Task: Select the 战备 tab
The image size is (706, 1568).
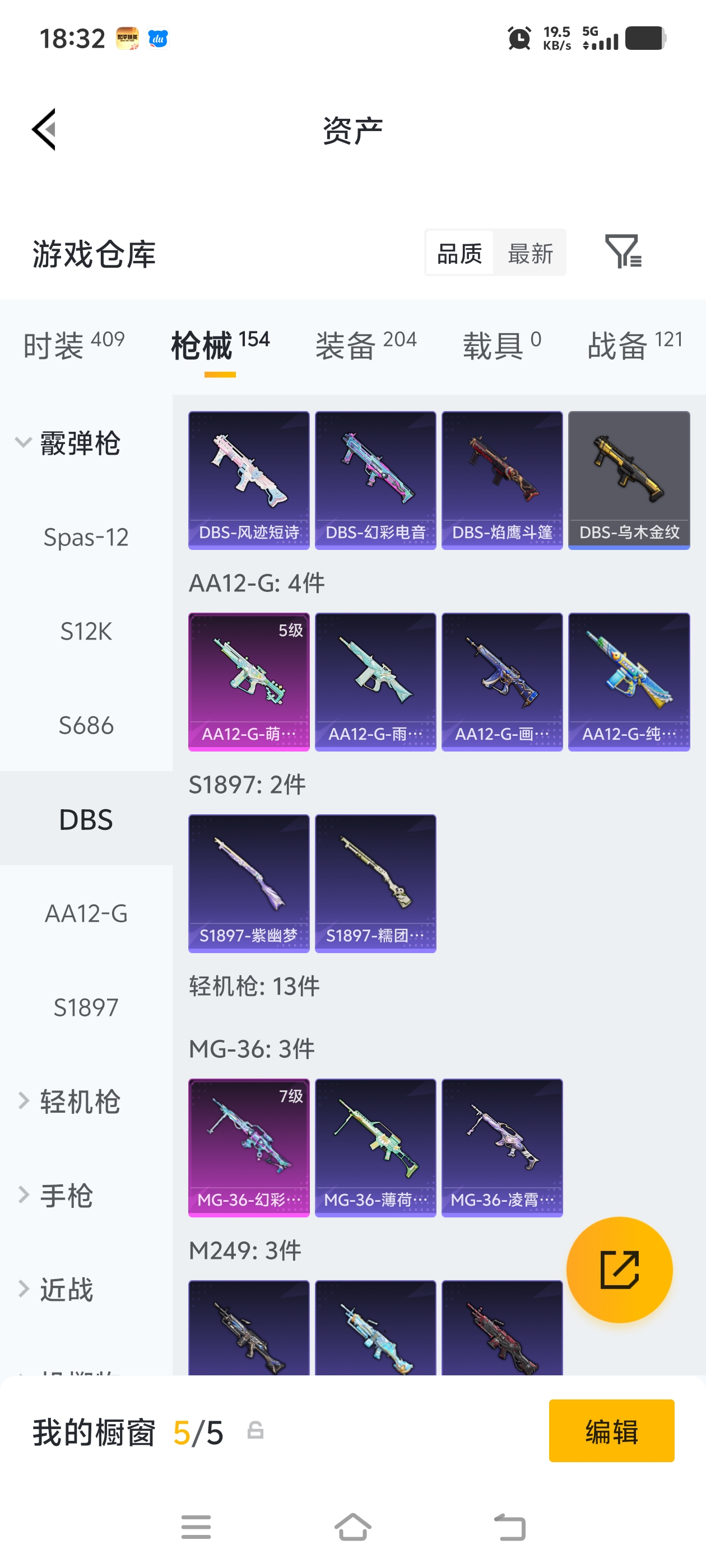Action: pos(635,345)
